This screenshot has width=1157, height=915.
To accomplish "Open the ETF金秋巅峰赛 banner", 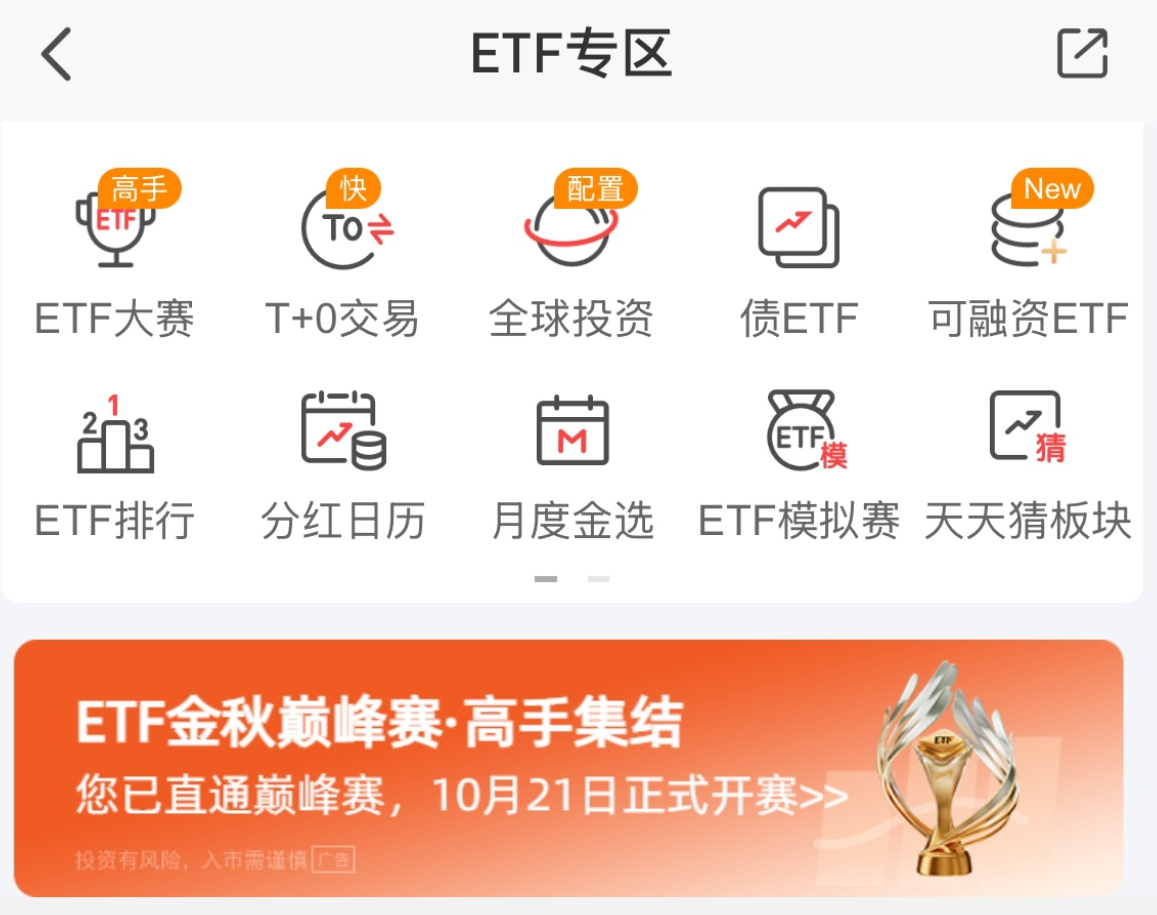I will (x=568, y=767).
